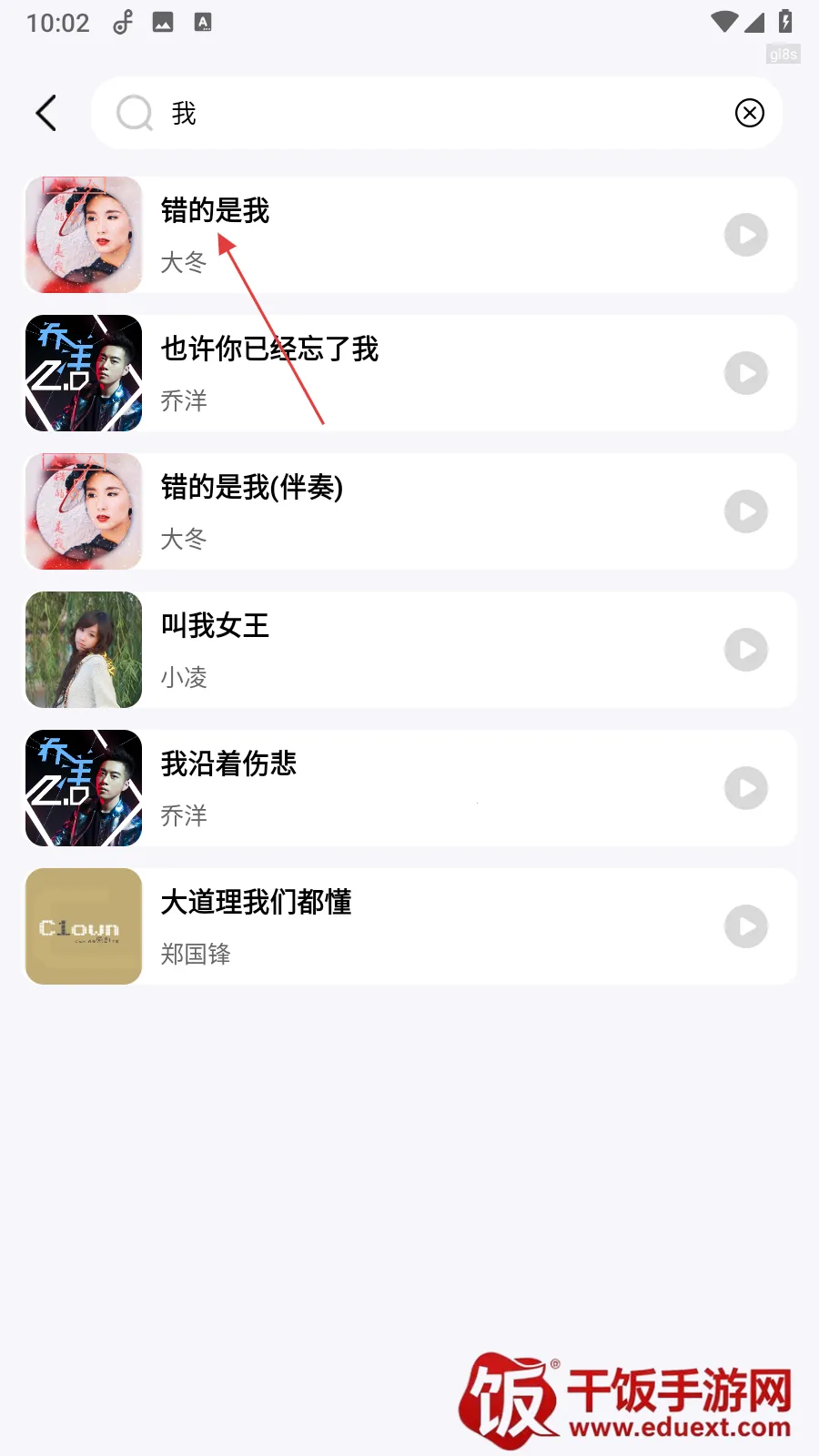Screen dimensions: 819x1456
Task: Tap the square app icon beside the gallery icon
Action: click(202, 22)
